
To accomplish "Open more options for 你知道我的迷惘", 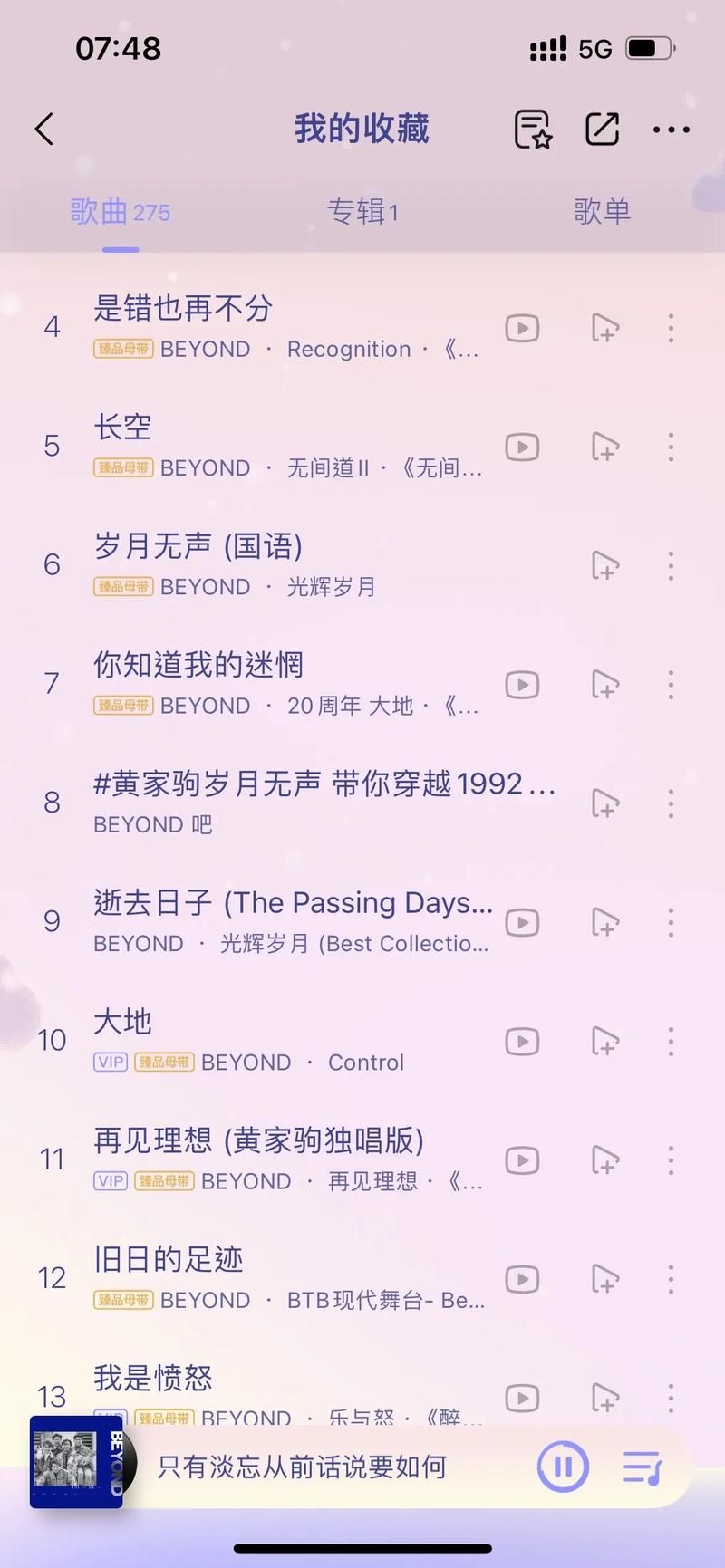I will pyautogui.click(x=671, y=685).
